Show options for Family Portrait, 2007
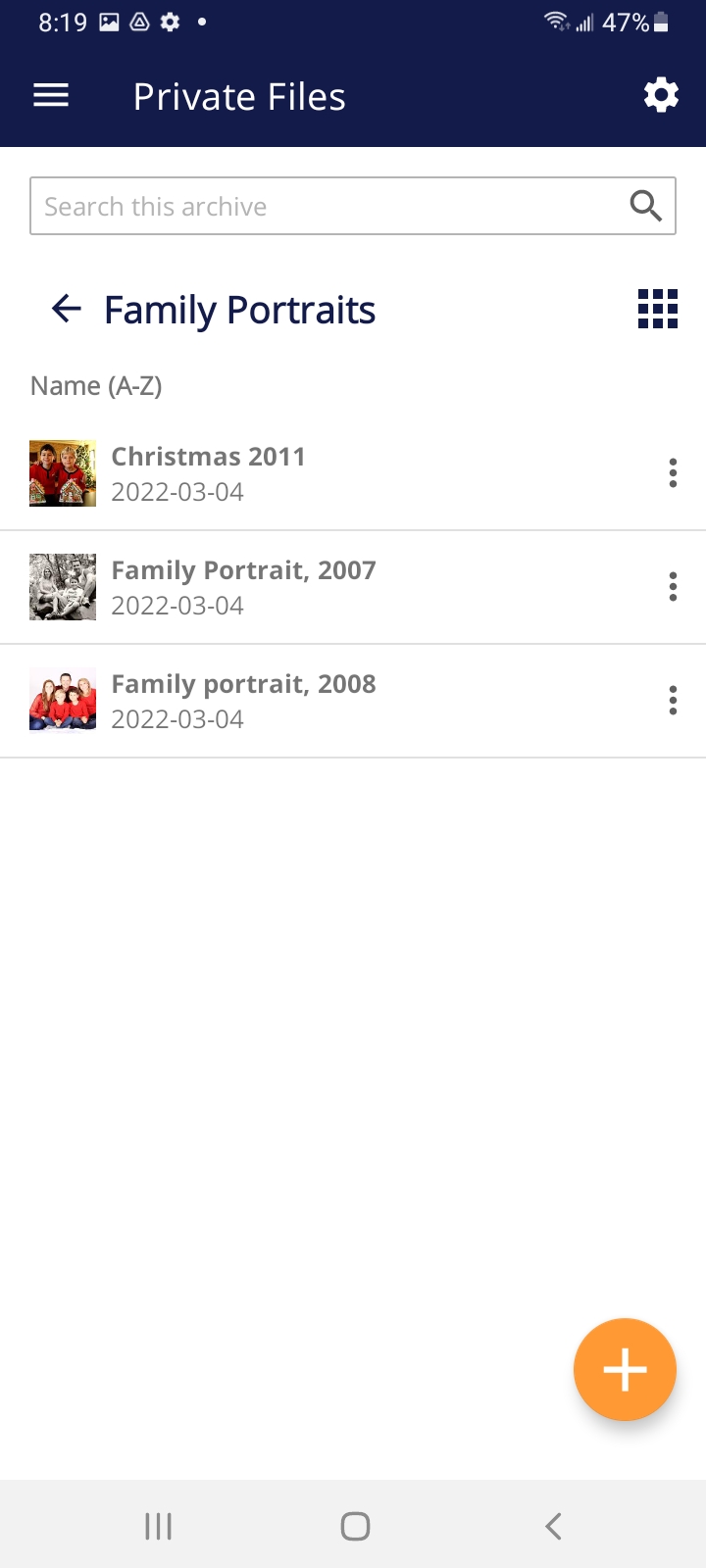706x1568 pixels. [x=673, y=587]
